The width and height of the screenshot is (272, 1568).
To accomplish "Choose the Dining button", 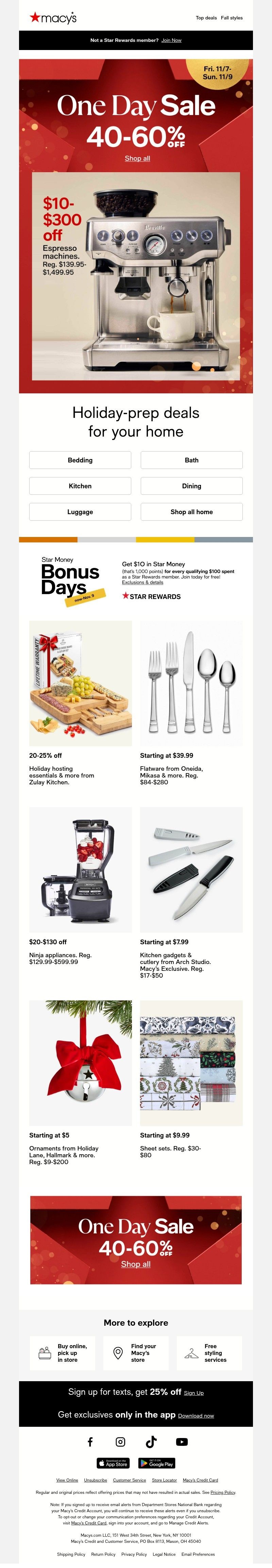I will 191,486.
